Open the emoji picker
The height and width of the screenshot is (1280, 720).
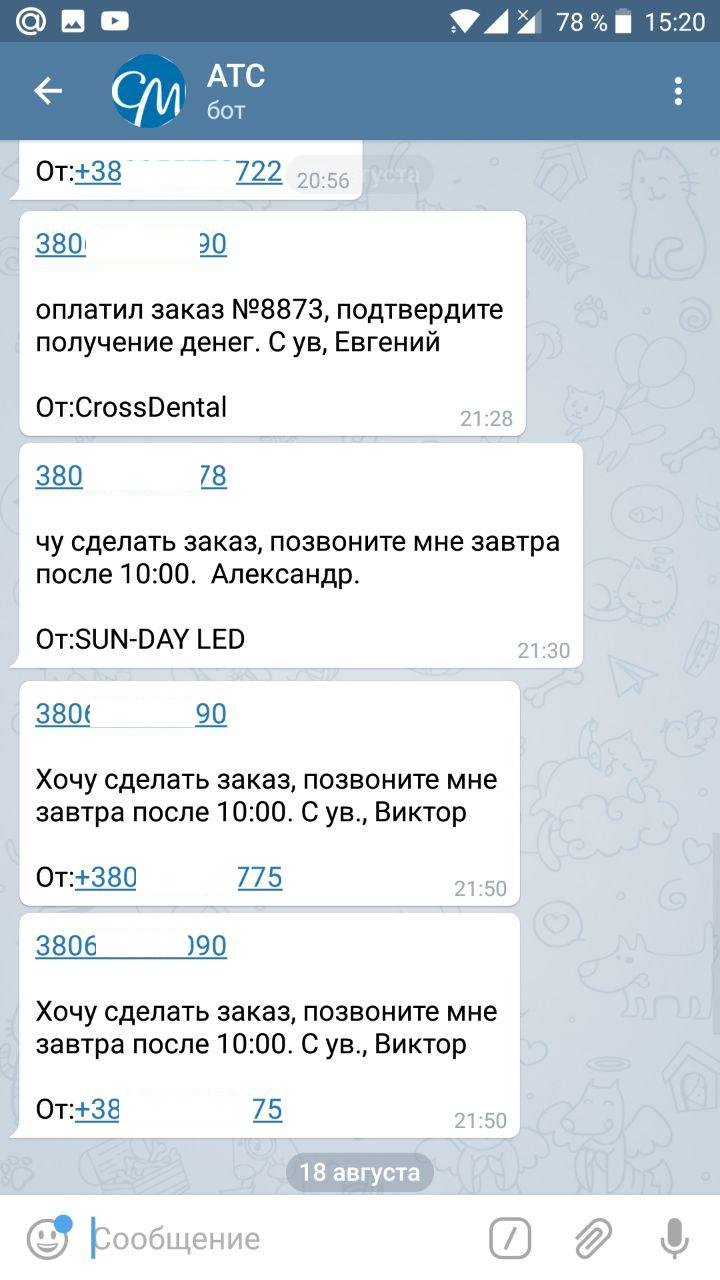pos(47,1239)
